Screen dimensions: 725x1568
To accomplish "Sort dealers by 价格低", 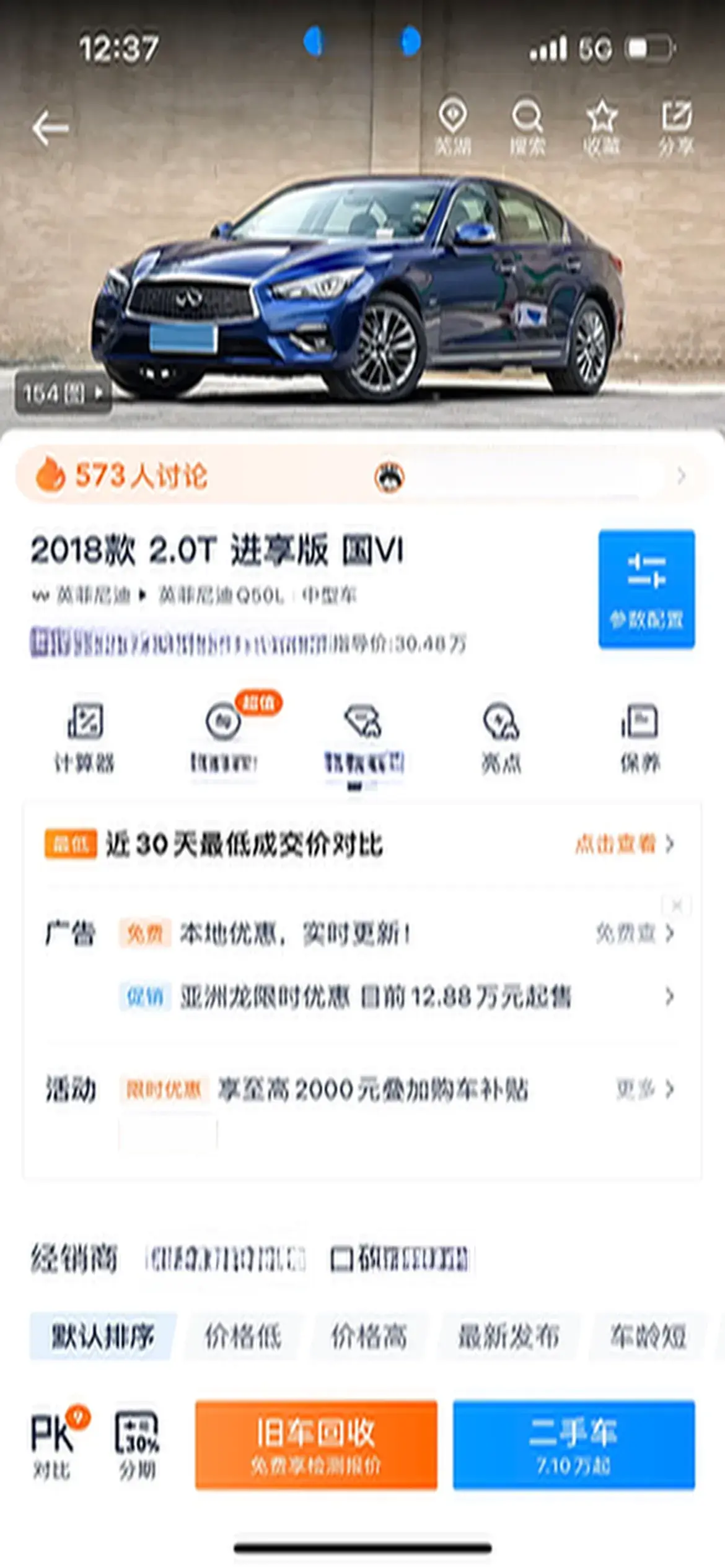I will (x=243, y=1336).
